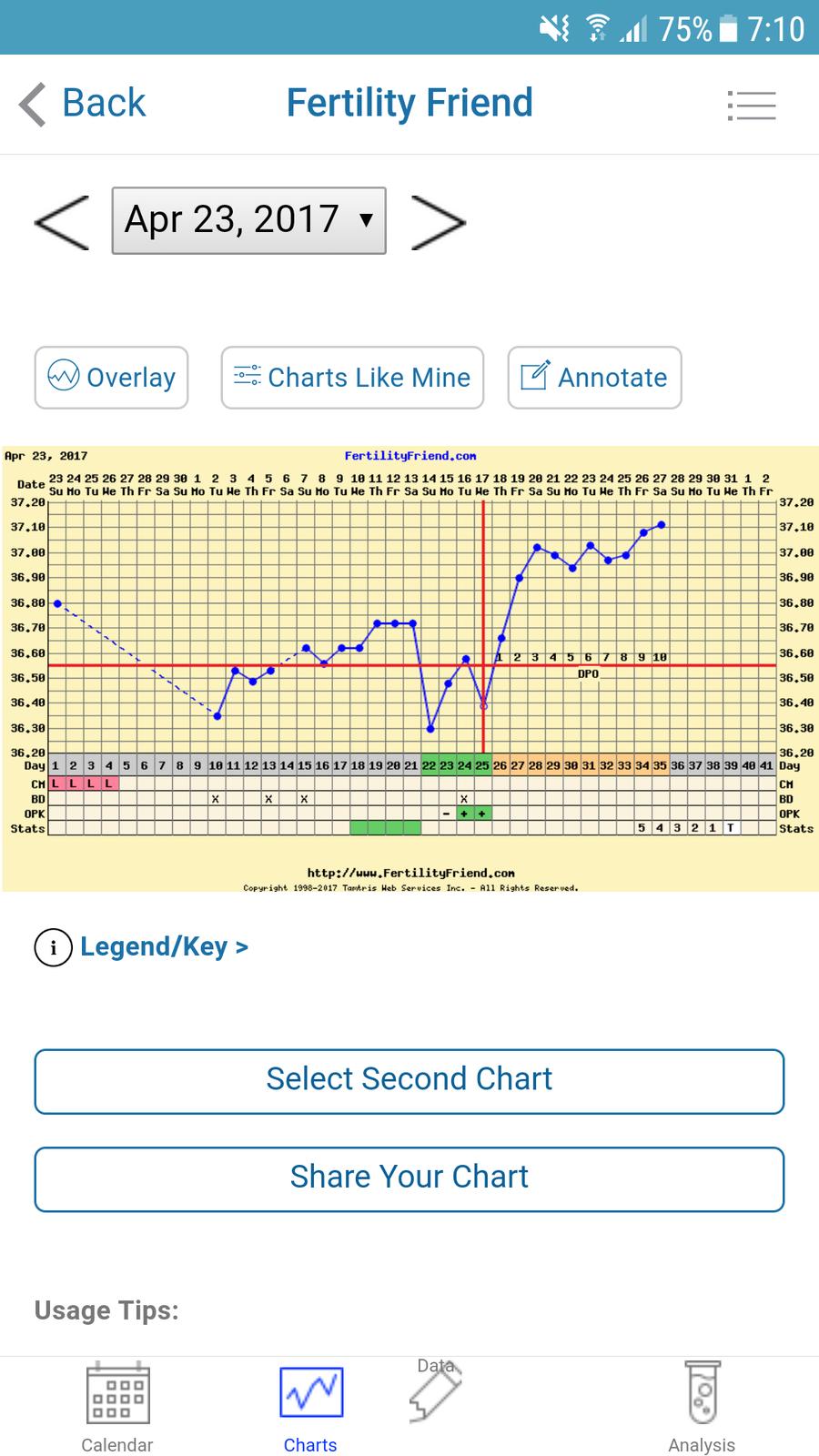Go to the next chart cycle
This screenshot has height=1456, width=819.
(x=438, y=221)
